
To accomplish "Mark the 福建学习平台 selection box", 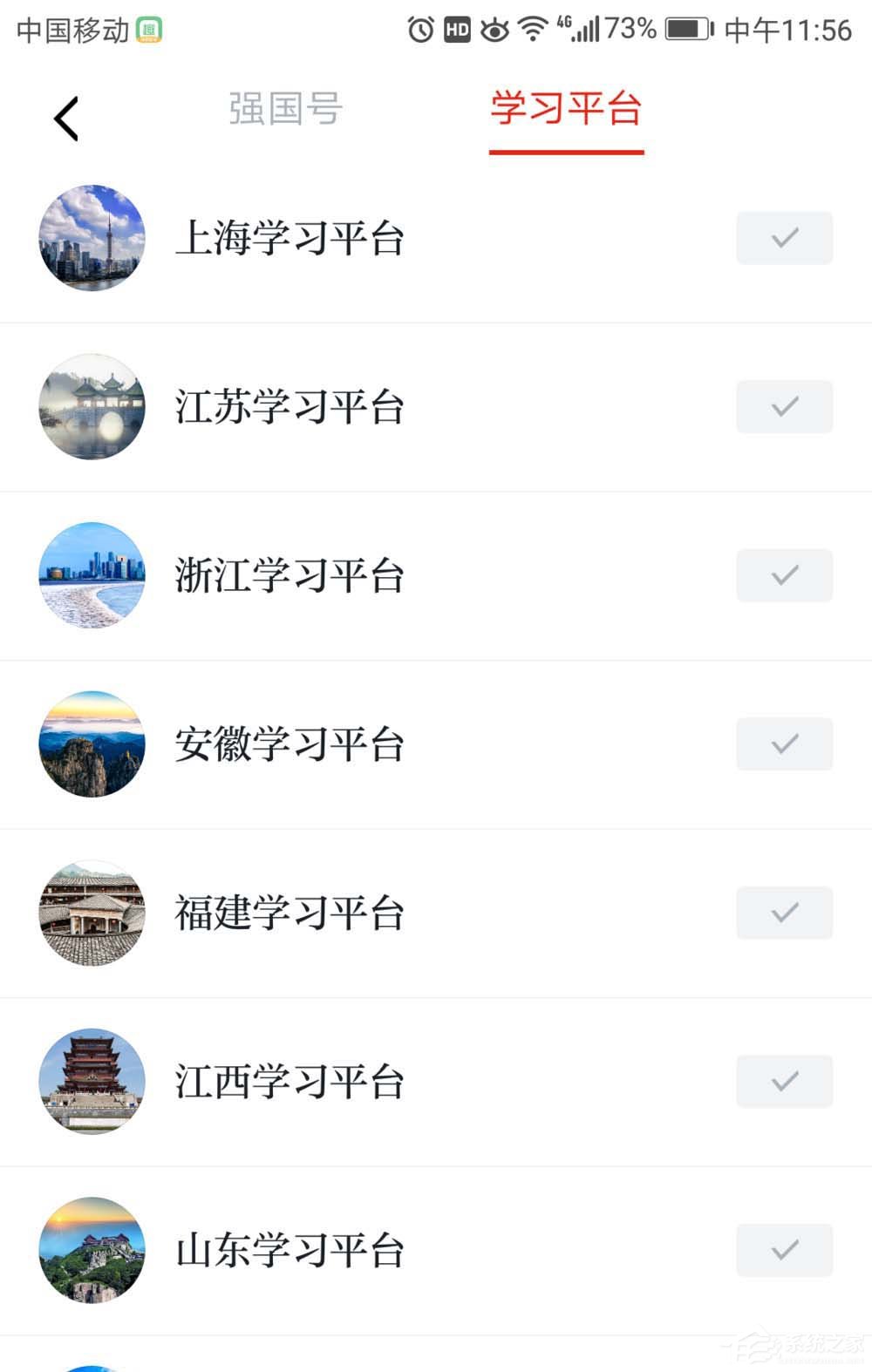I will (783, 913).
